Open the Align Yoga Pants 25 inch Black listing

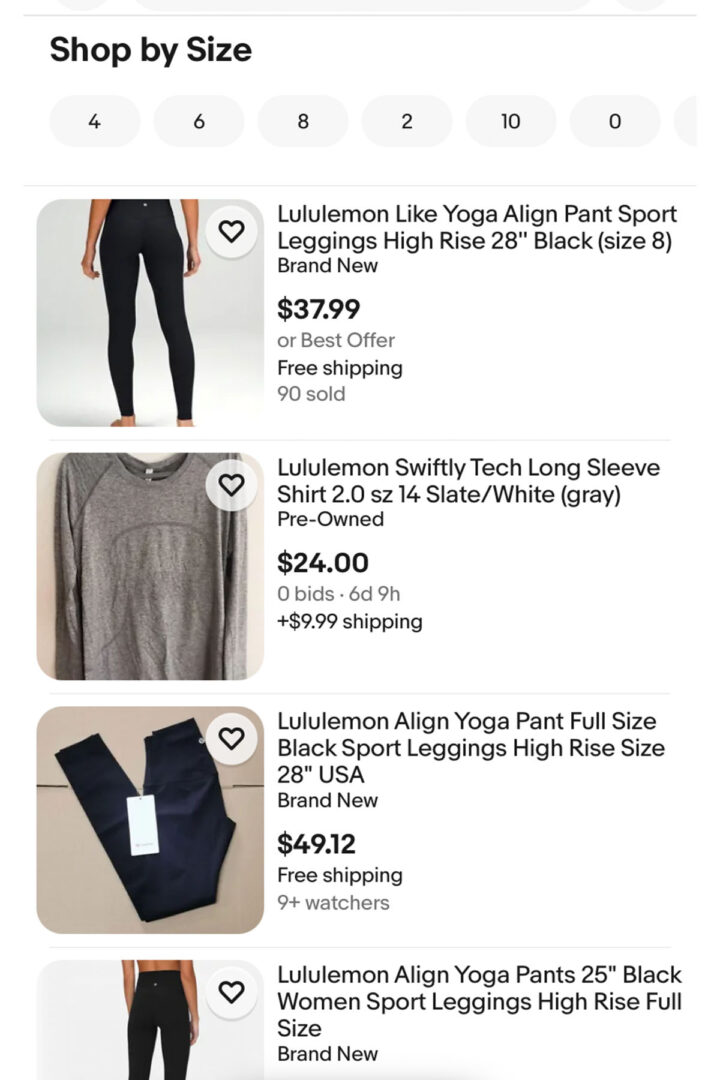(x=470, y=996)
